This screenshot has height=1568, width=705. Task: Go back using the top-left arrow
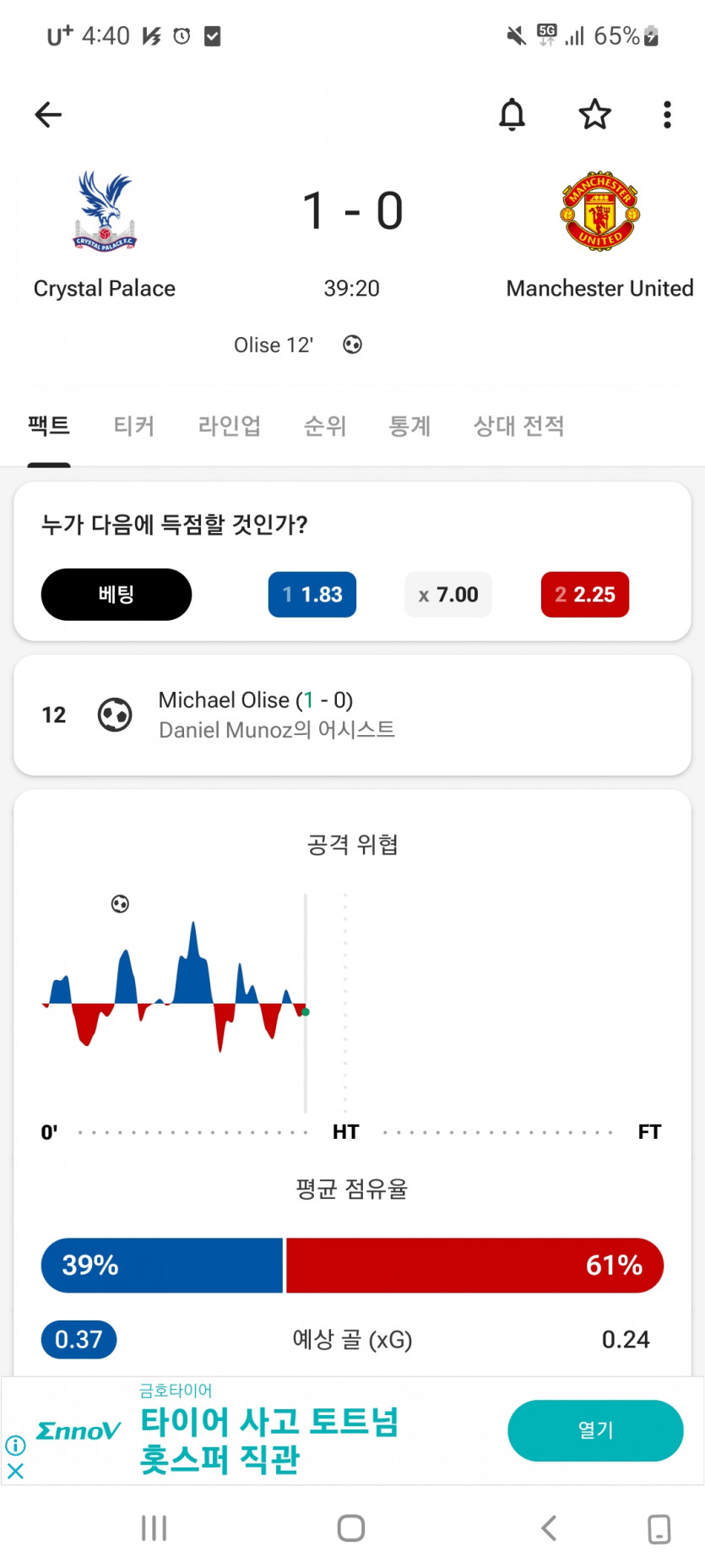coord(48,114)
